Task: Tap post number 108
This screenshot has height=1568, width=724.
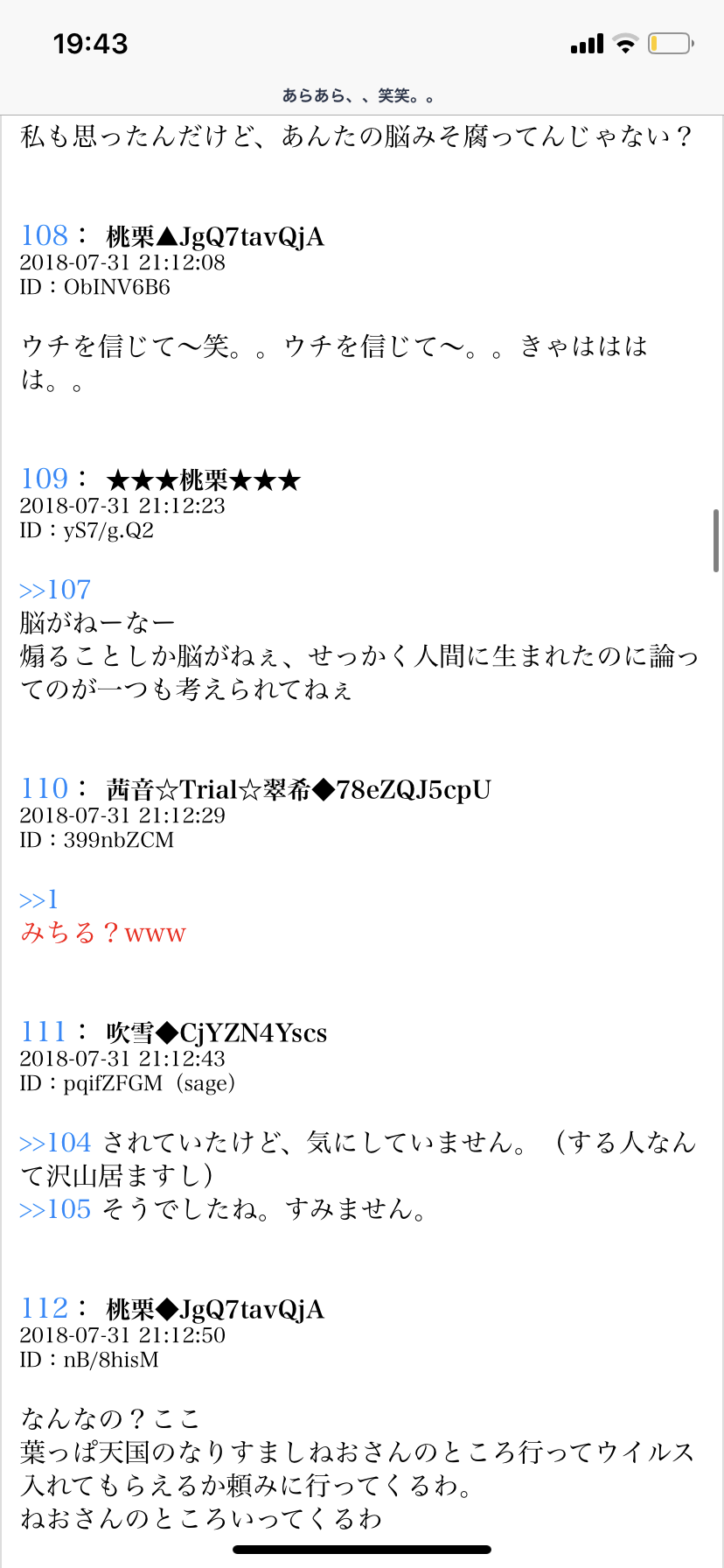Action: tap(44, 235)
